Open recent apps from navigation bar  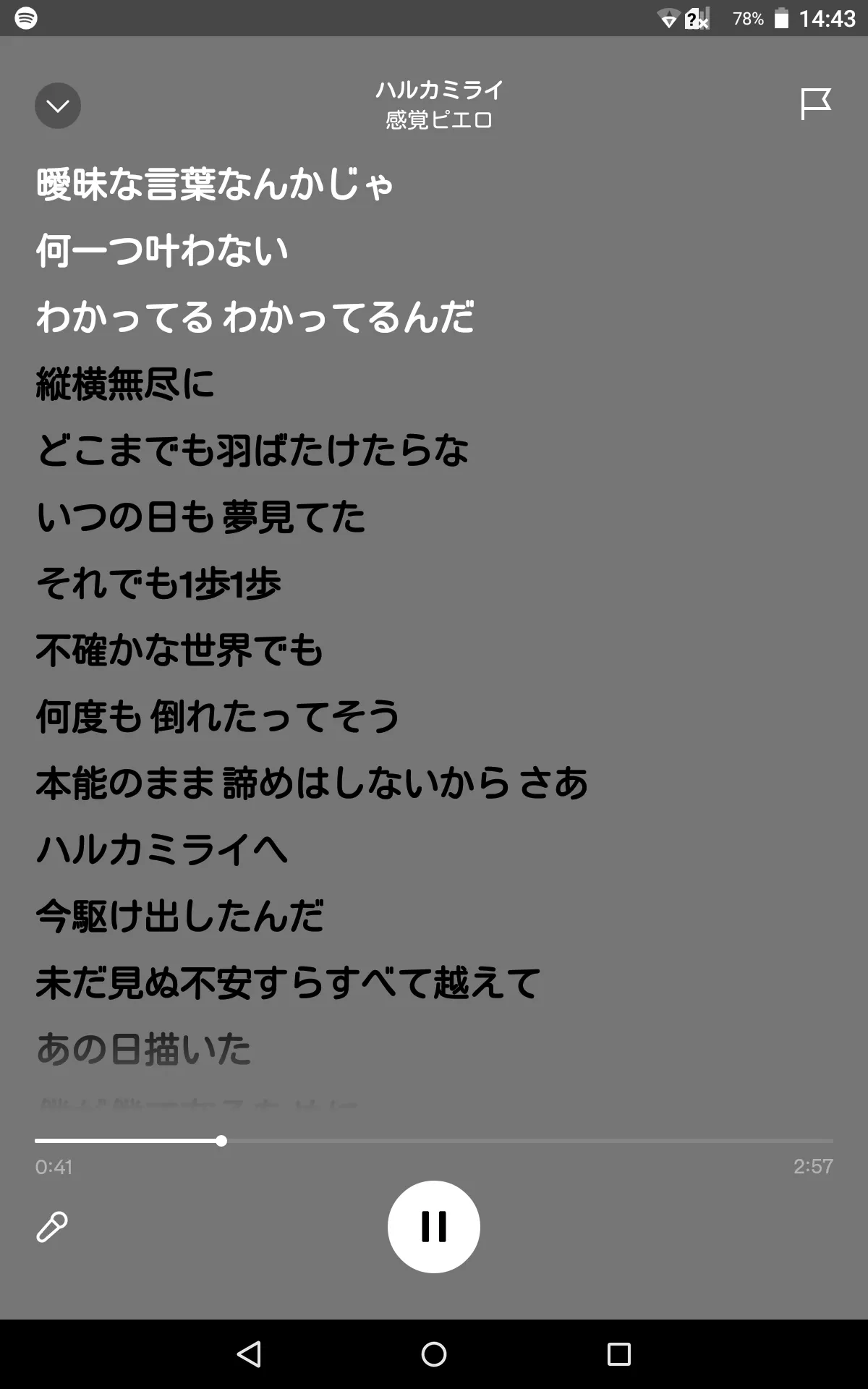[619, 1354]
